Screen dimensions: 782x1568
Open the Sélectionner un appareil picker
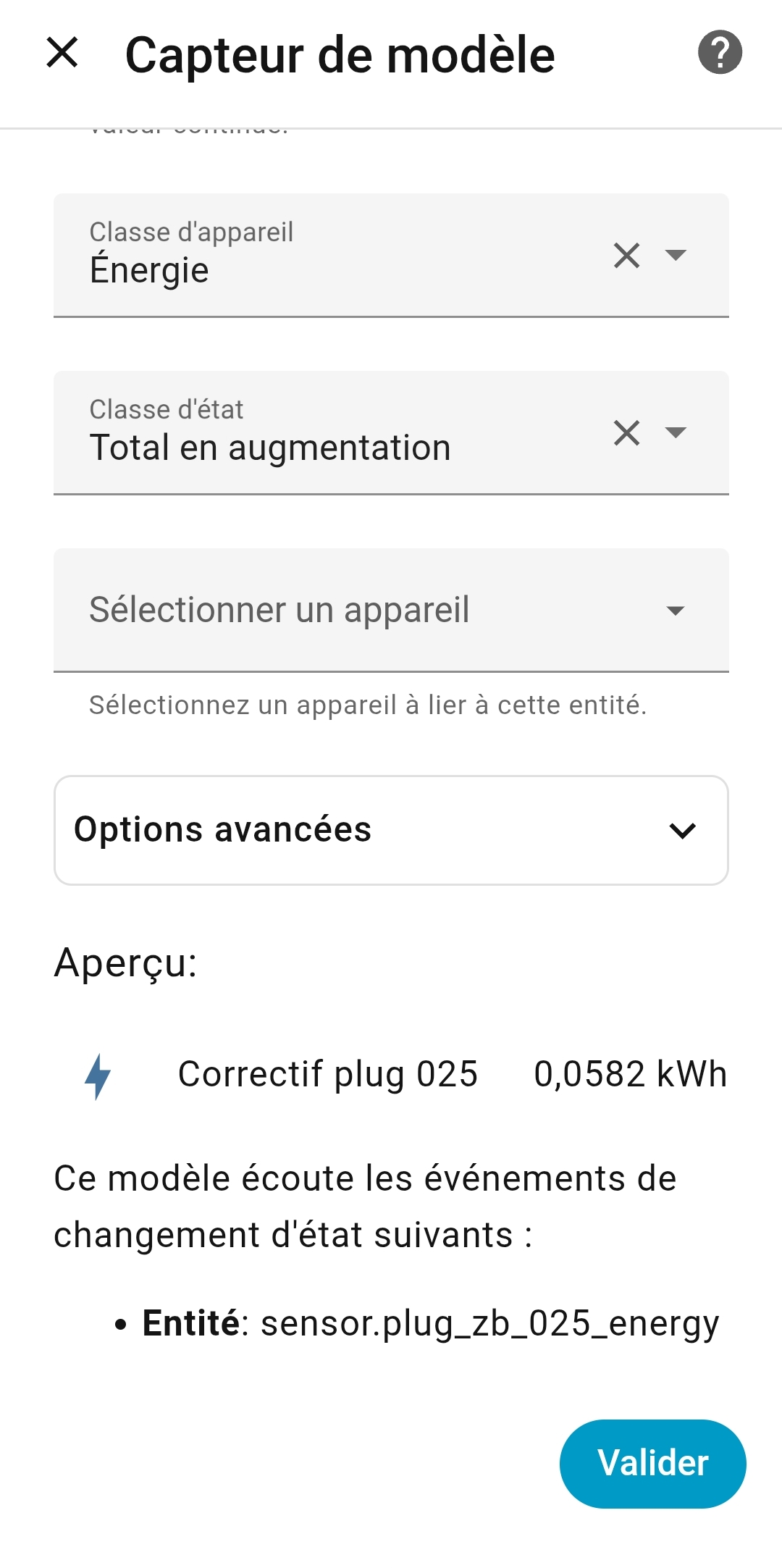391,610
